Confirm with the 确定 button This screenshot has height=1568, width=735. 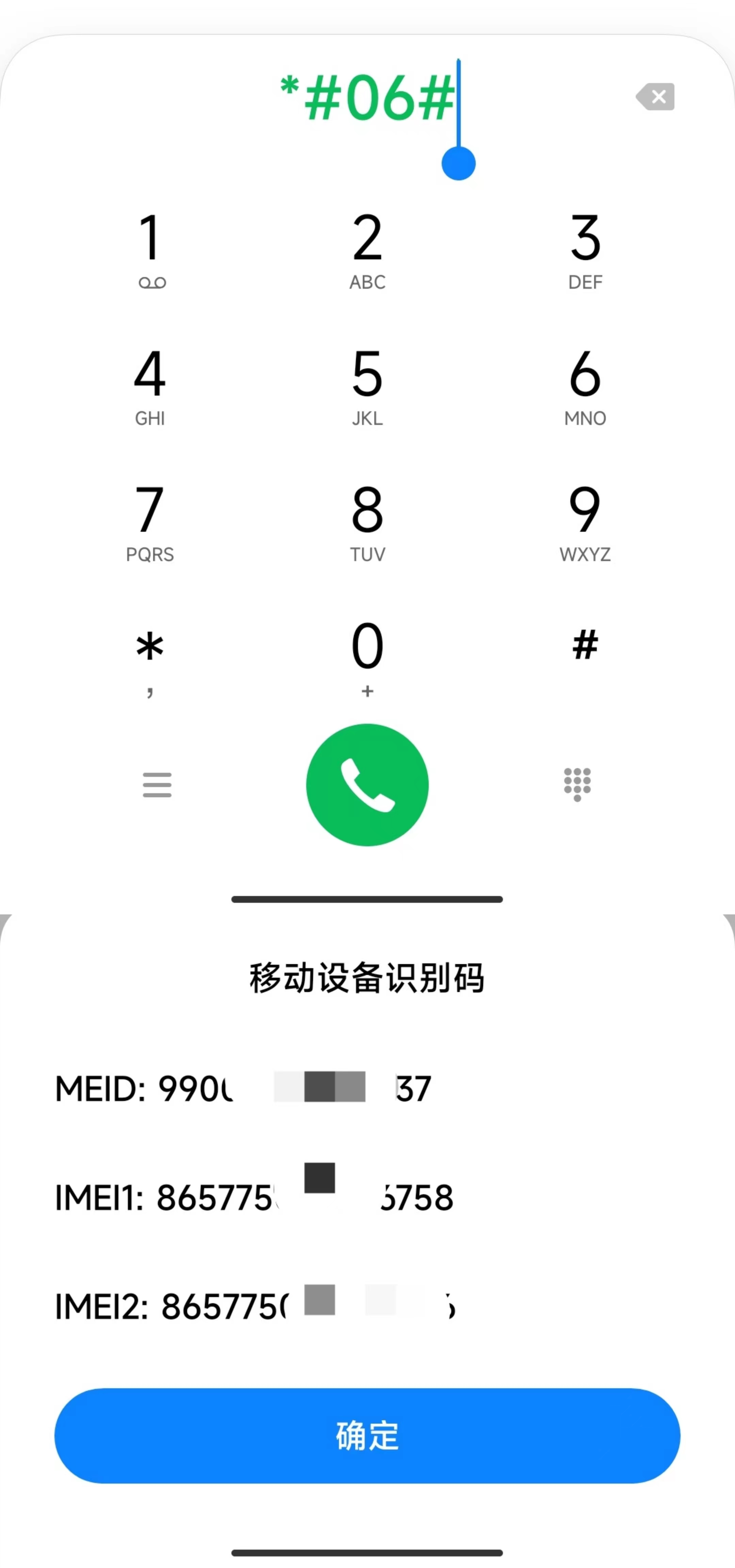click(x=367, y=1436)
